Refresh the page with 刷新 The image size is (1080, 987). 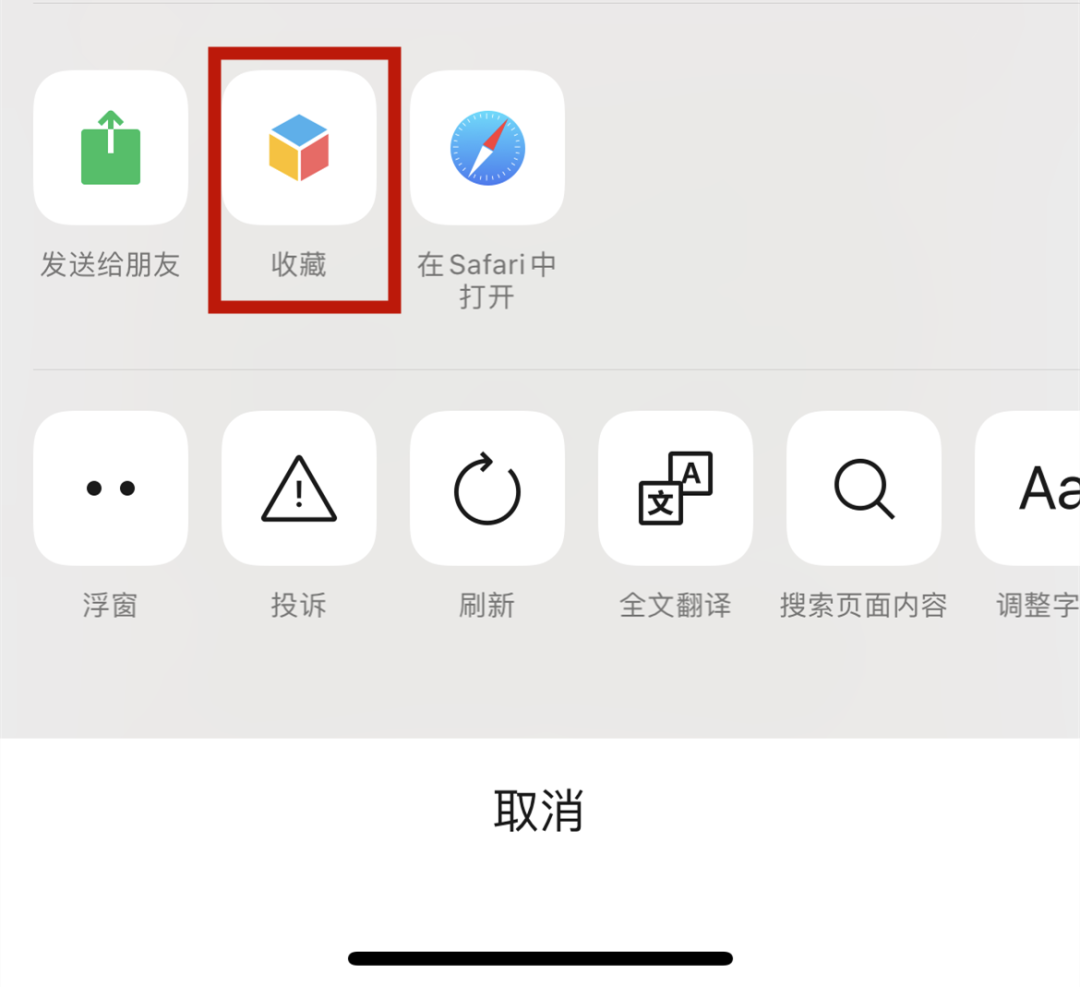pos(487,489)
